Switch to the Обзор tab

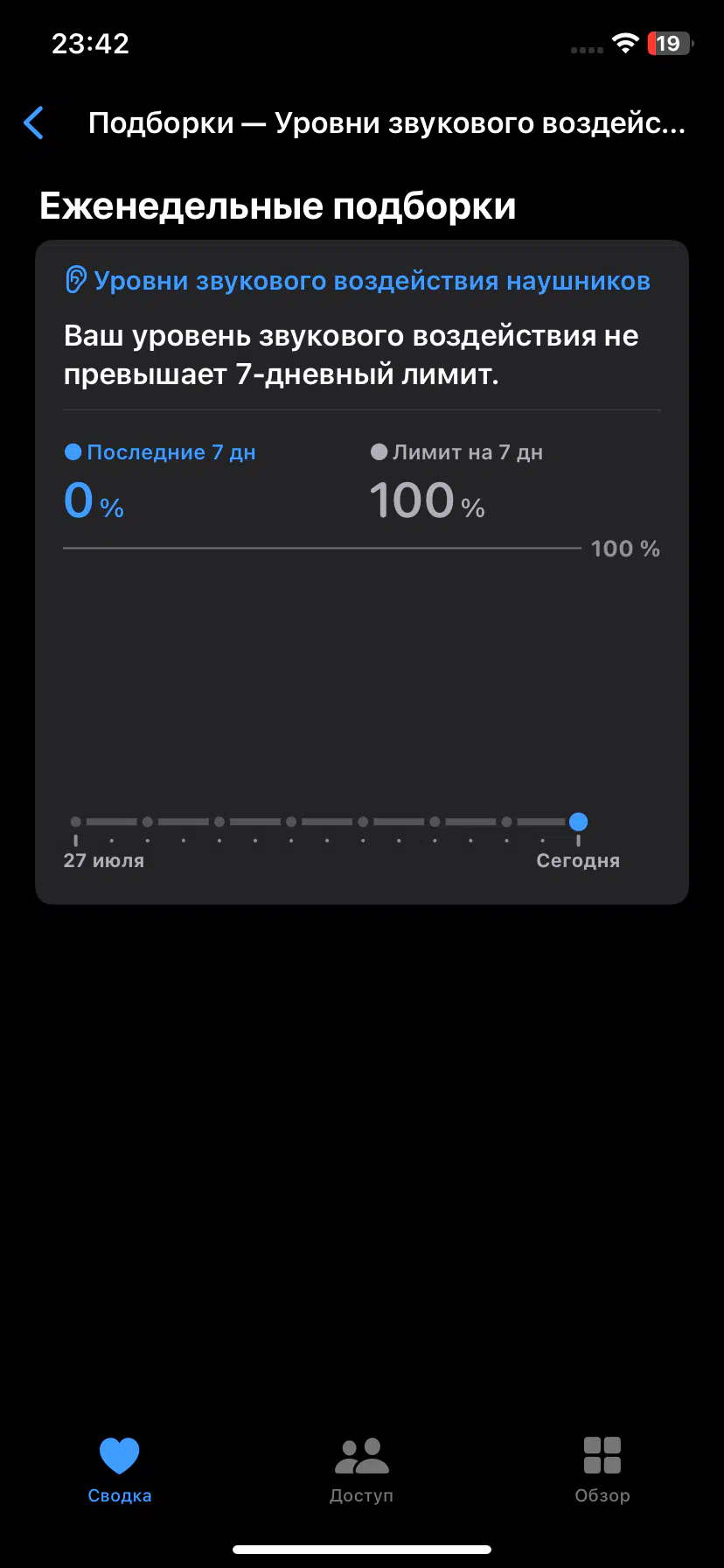coord(602,1471)
